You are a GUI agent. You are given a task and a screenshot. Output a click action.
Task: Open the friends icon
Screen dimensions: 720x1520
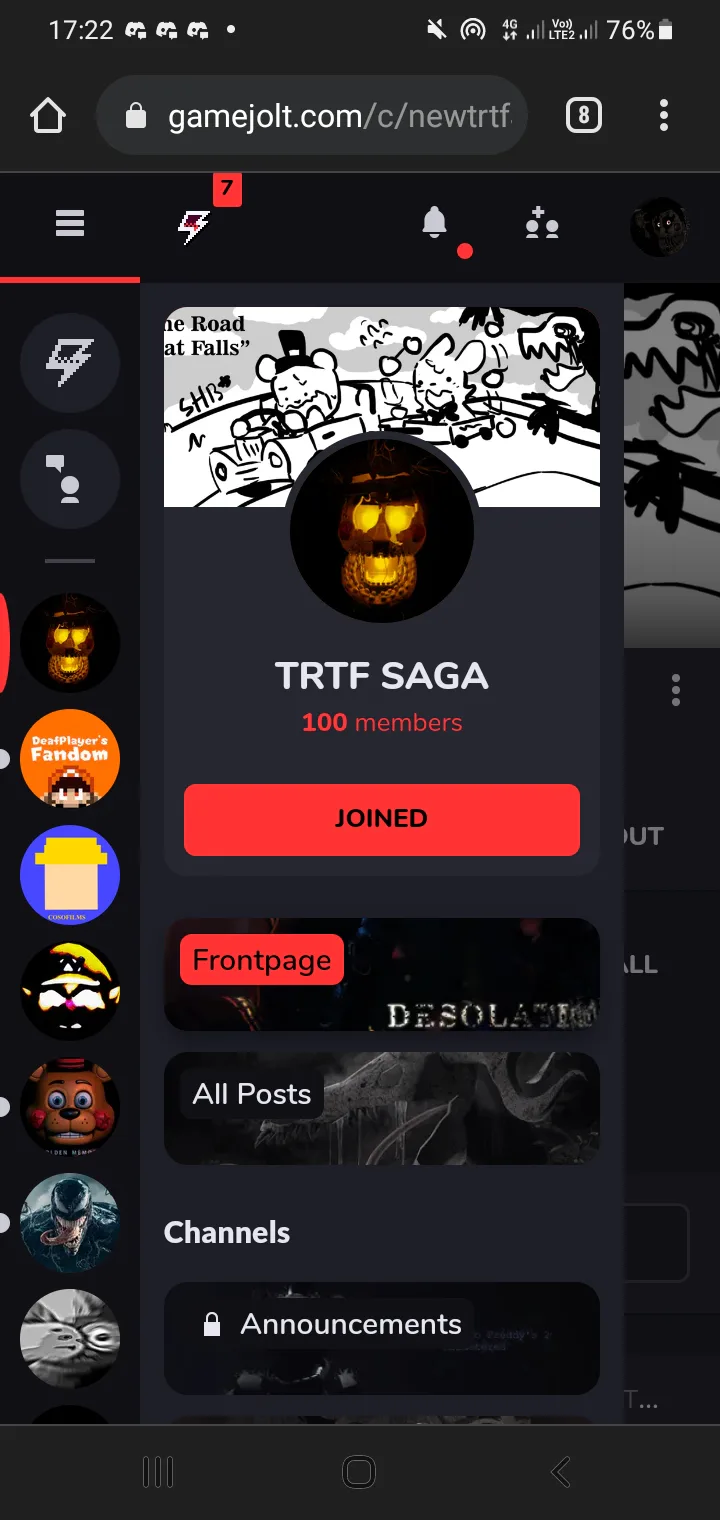click(542, 223)
